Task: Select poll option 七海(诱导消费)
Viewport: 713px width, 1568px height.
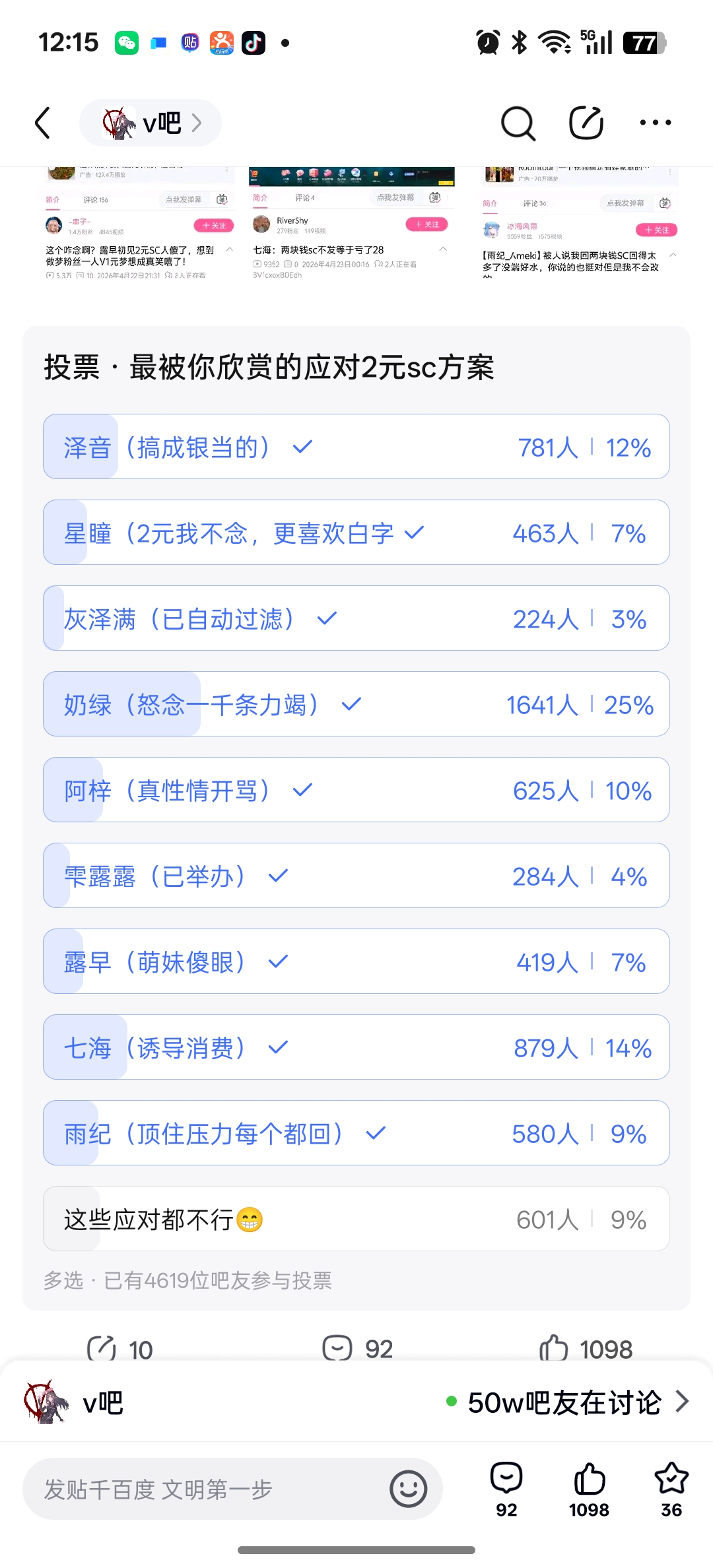Action: point(356,1047)
